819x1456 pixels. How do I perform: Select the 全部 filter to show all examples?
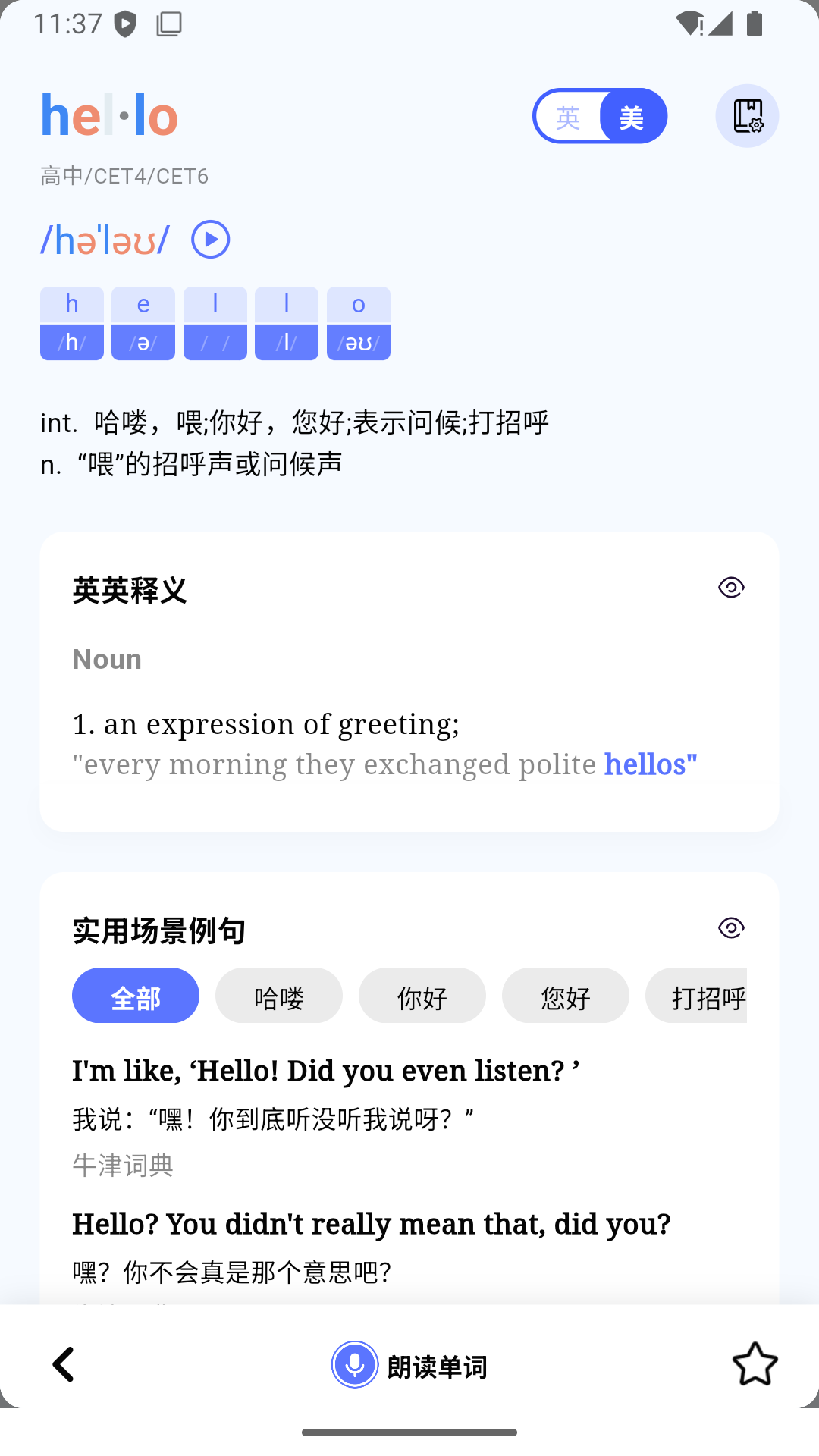135,996
